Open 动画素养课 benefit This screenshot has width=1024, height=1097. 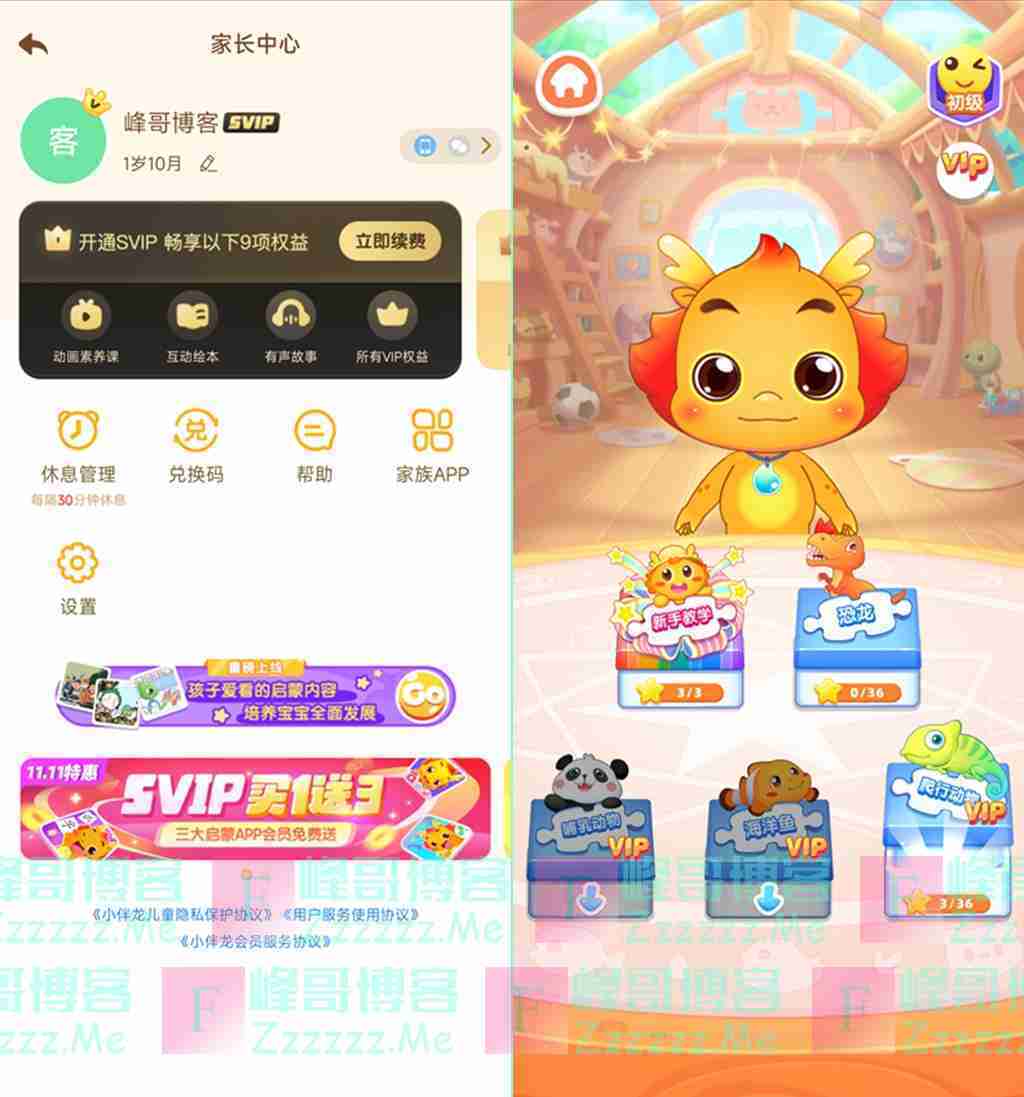86,329
